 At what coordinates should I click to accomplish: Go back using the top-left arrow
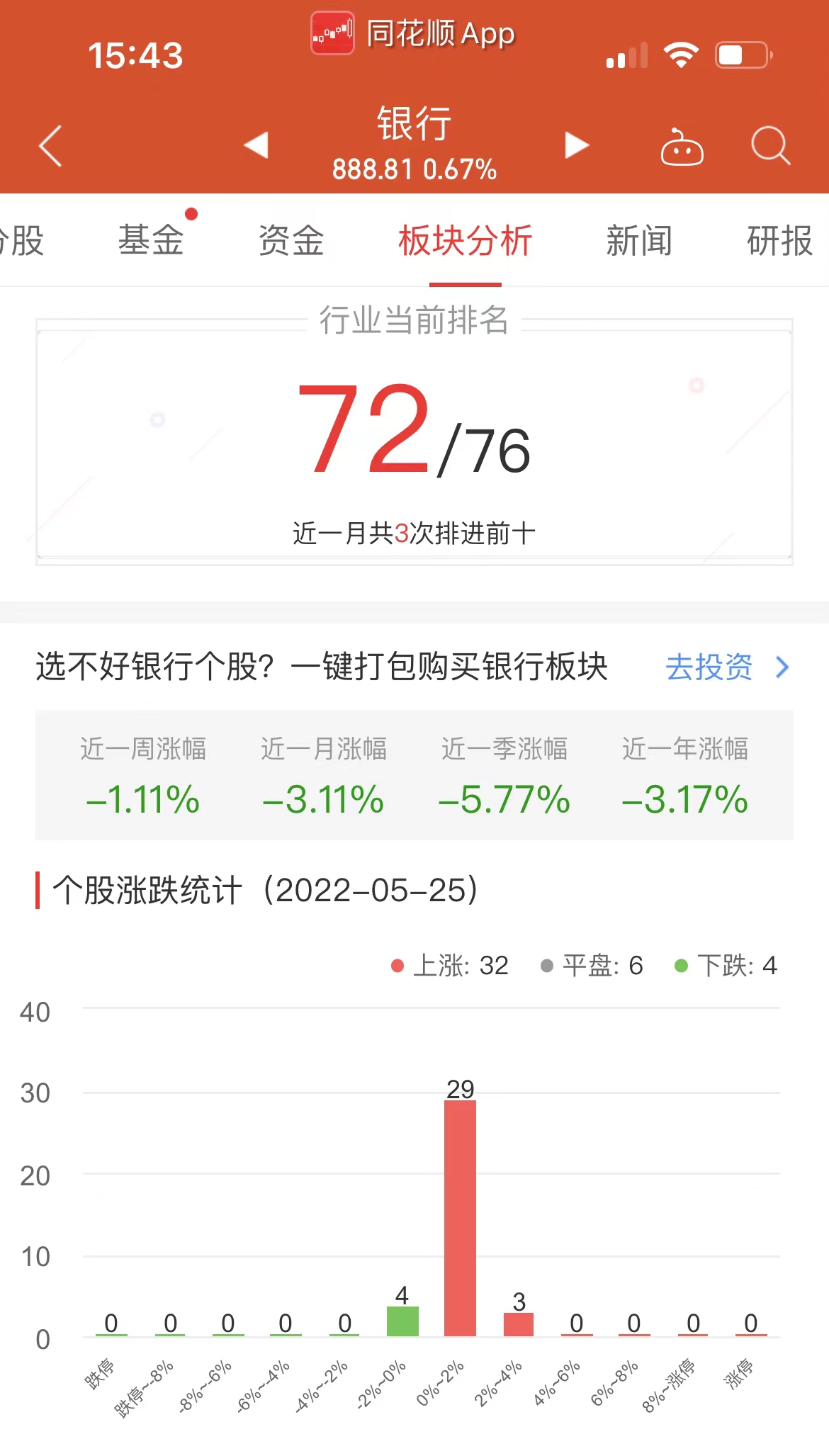[x=50, y=146]
